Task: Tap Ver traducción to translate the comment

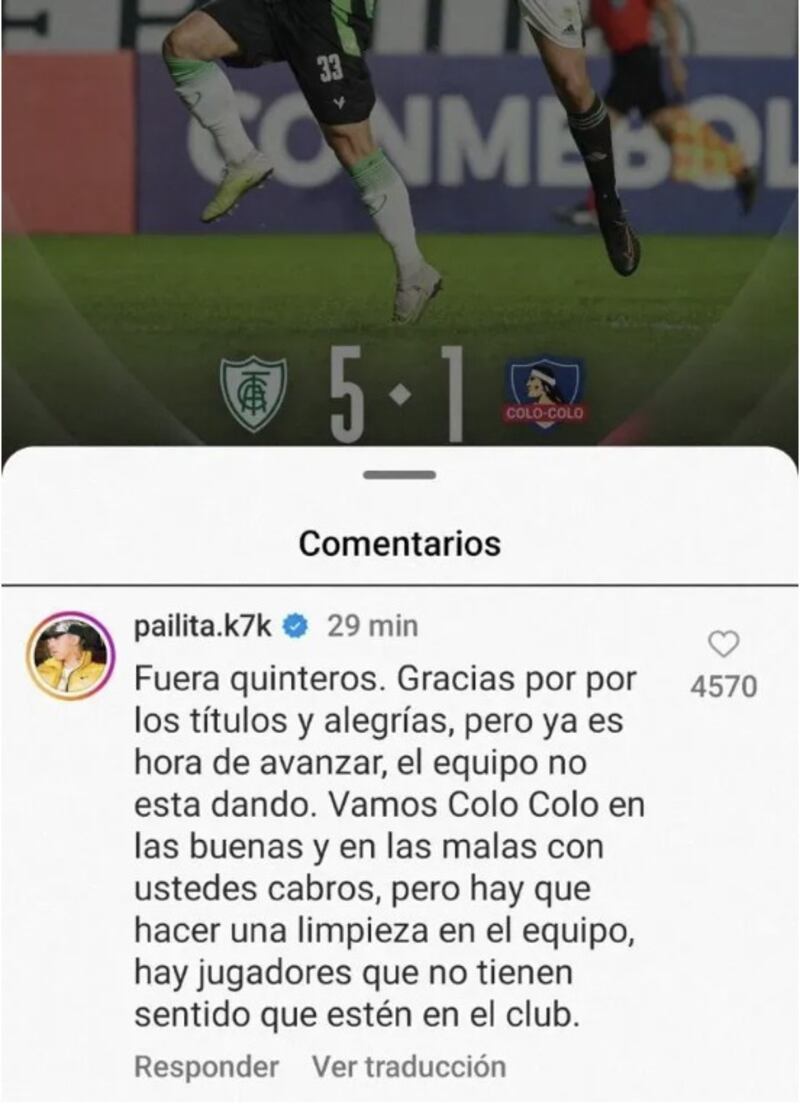Action: tap(409, 1066)
